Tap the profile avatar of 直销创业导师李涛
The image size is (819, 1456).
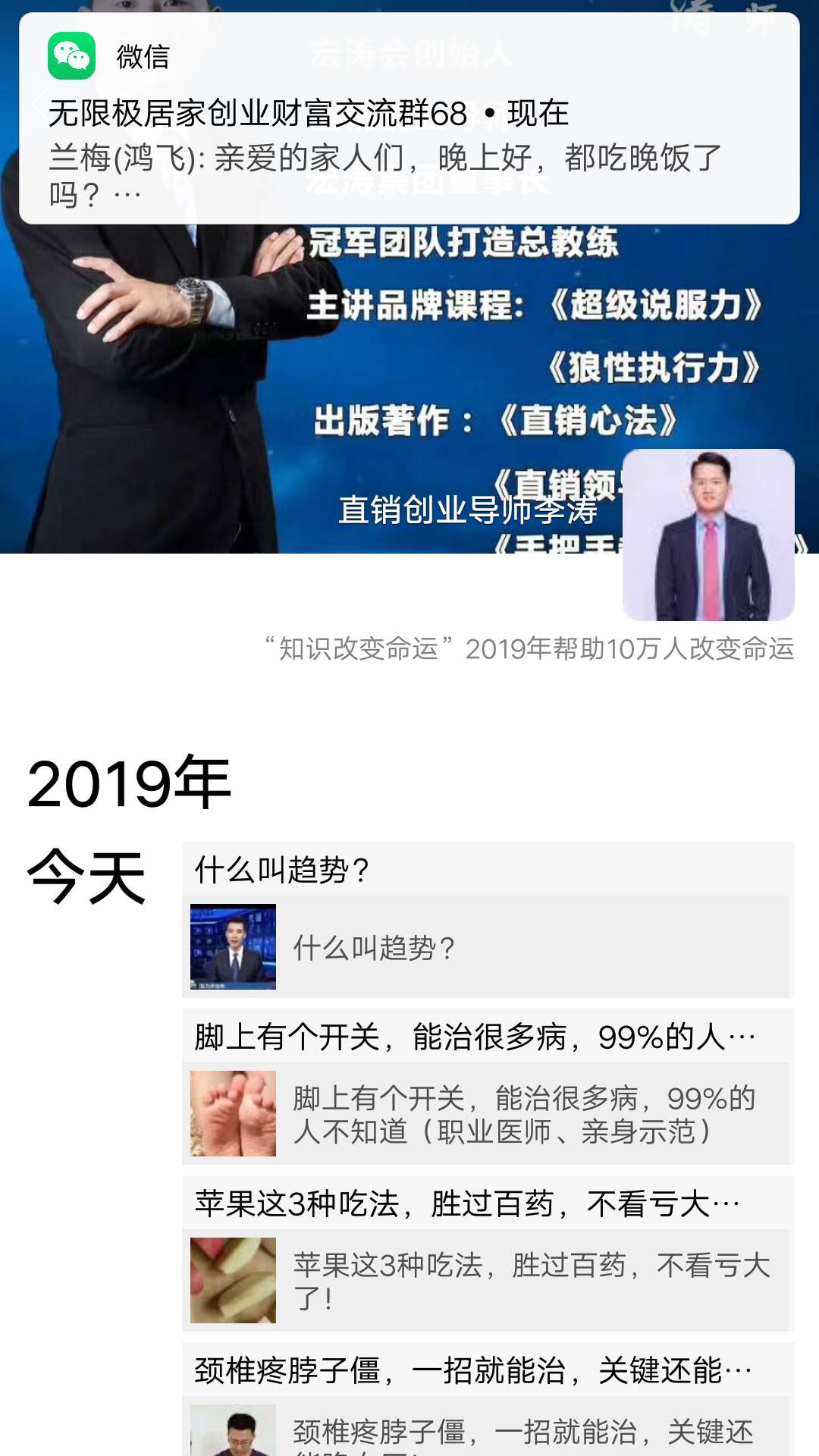tap(708, 535)
